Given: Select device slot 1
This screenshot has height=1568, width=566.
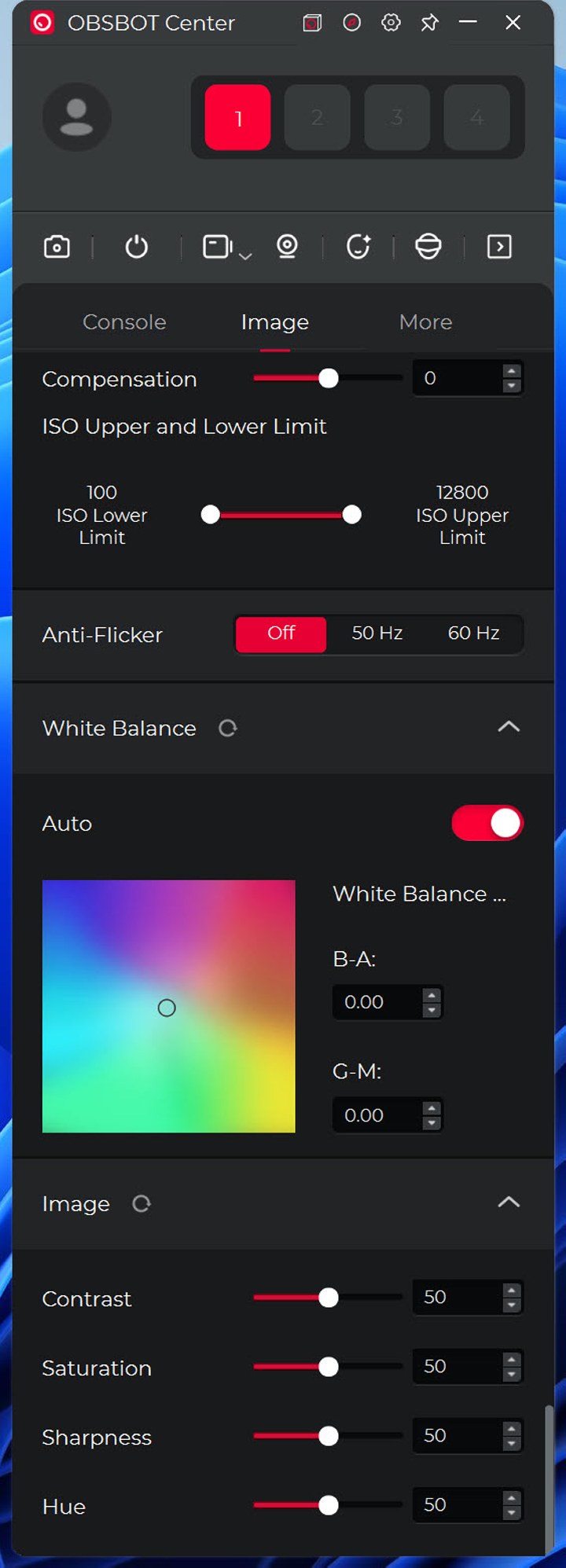Looking at the screenshot, I should click(237, 118).
